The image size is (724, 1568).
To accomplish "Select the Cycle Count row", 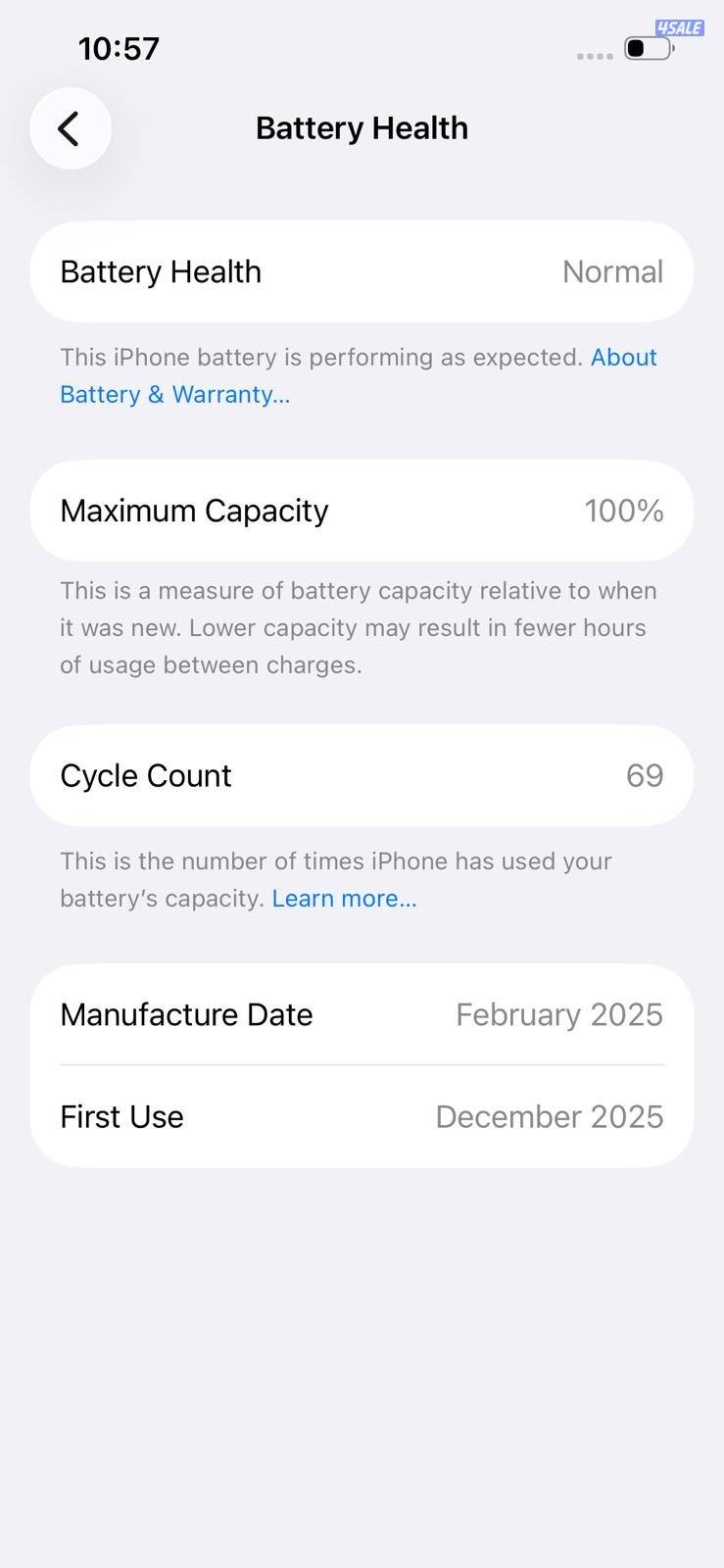I will click(x=362, y=774).
